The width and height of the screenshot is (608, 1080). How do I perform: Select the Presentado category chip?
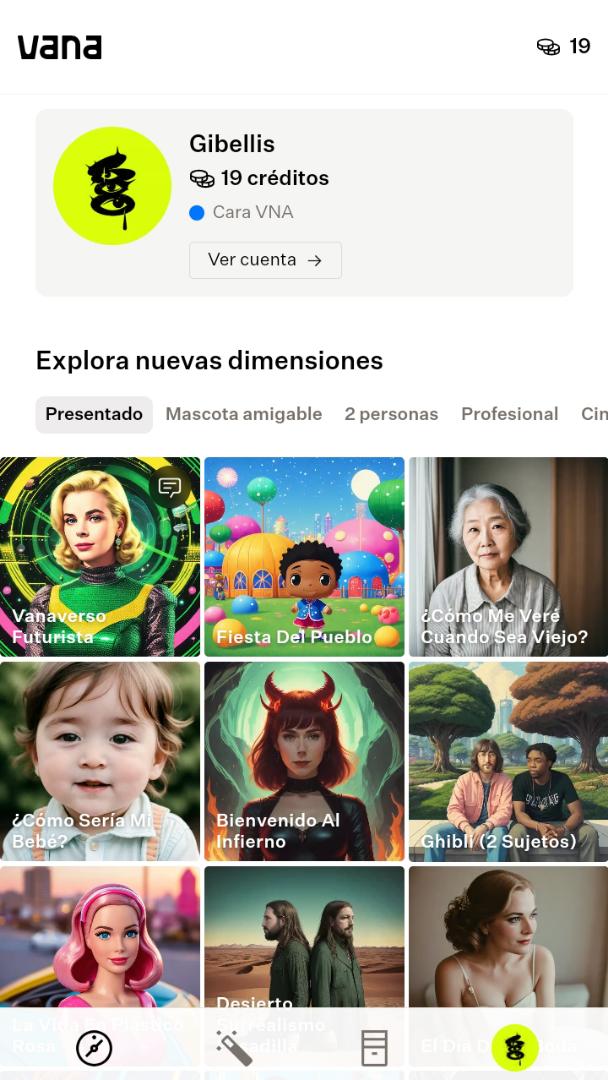pos(94,414)
